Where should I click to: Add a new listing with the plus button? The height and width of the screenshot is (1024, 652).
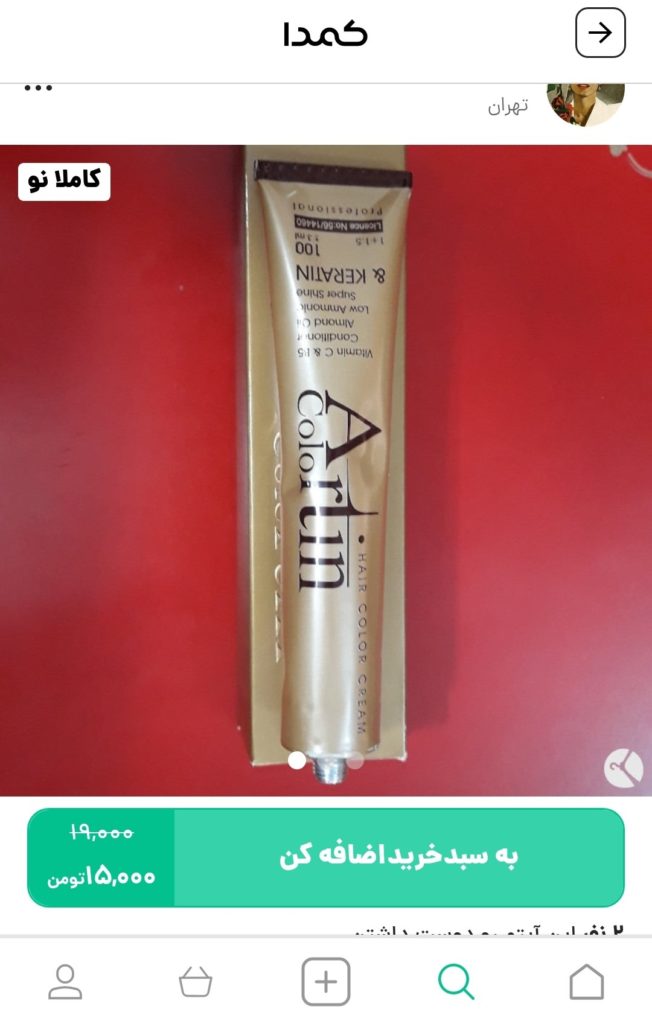326,982
